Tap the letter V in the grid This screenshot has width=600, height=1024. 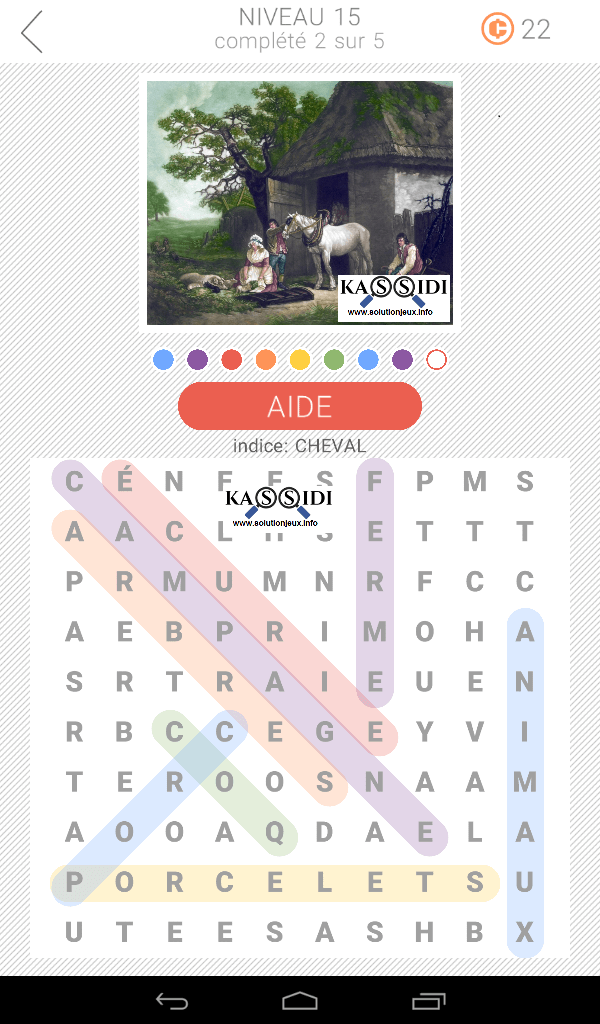475,732
